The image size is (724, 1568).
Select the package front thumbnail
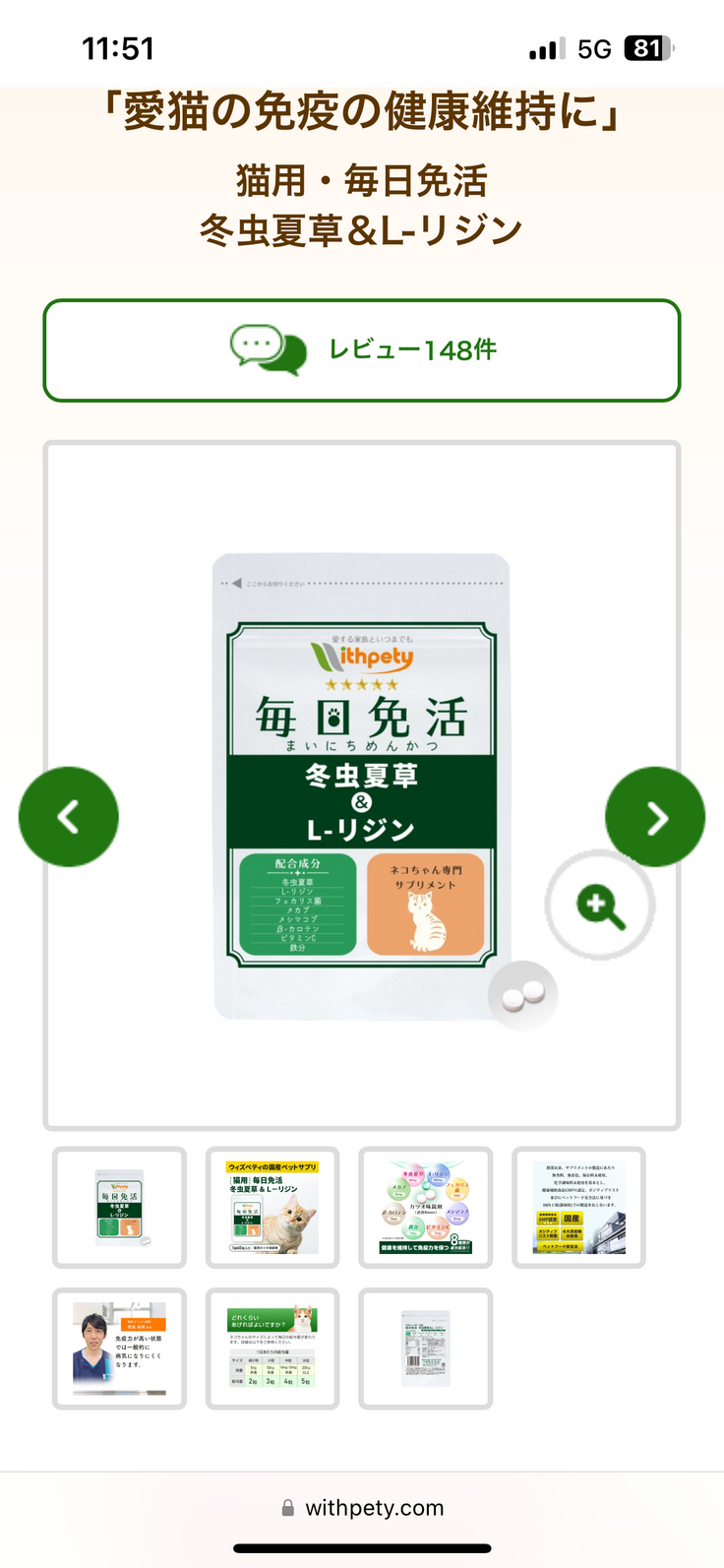click(119, 1207)
